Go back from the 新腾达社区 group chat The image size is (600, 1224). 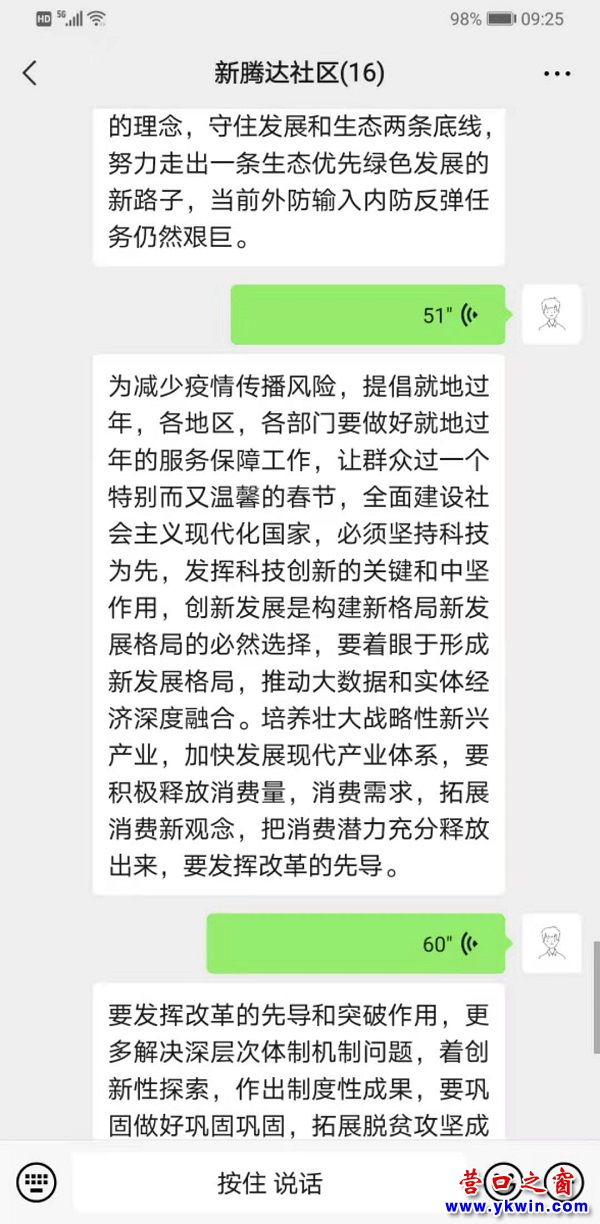pyautogui.click(x=30, y=73)
